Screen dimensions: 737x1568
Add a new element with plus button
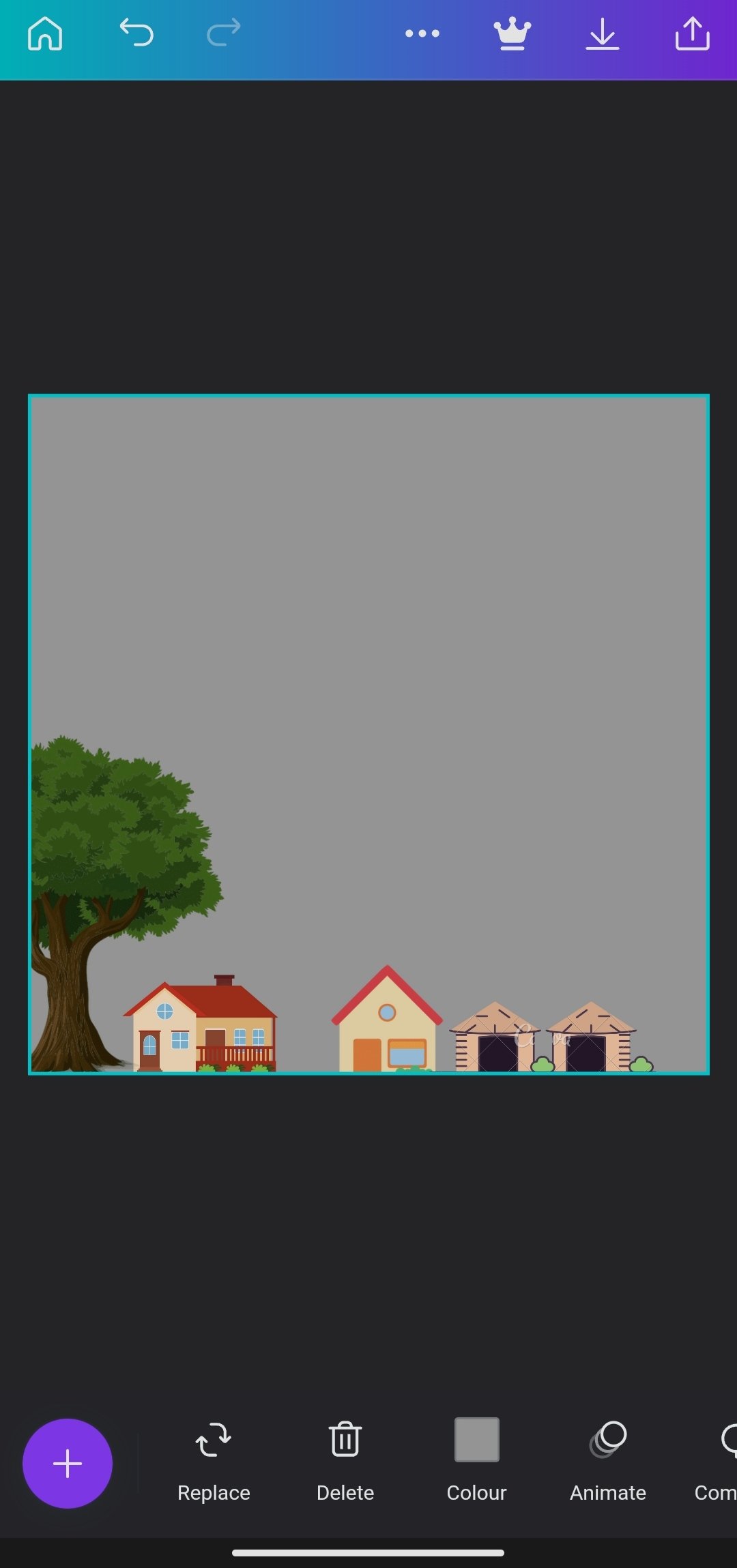click(68, 1463)
